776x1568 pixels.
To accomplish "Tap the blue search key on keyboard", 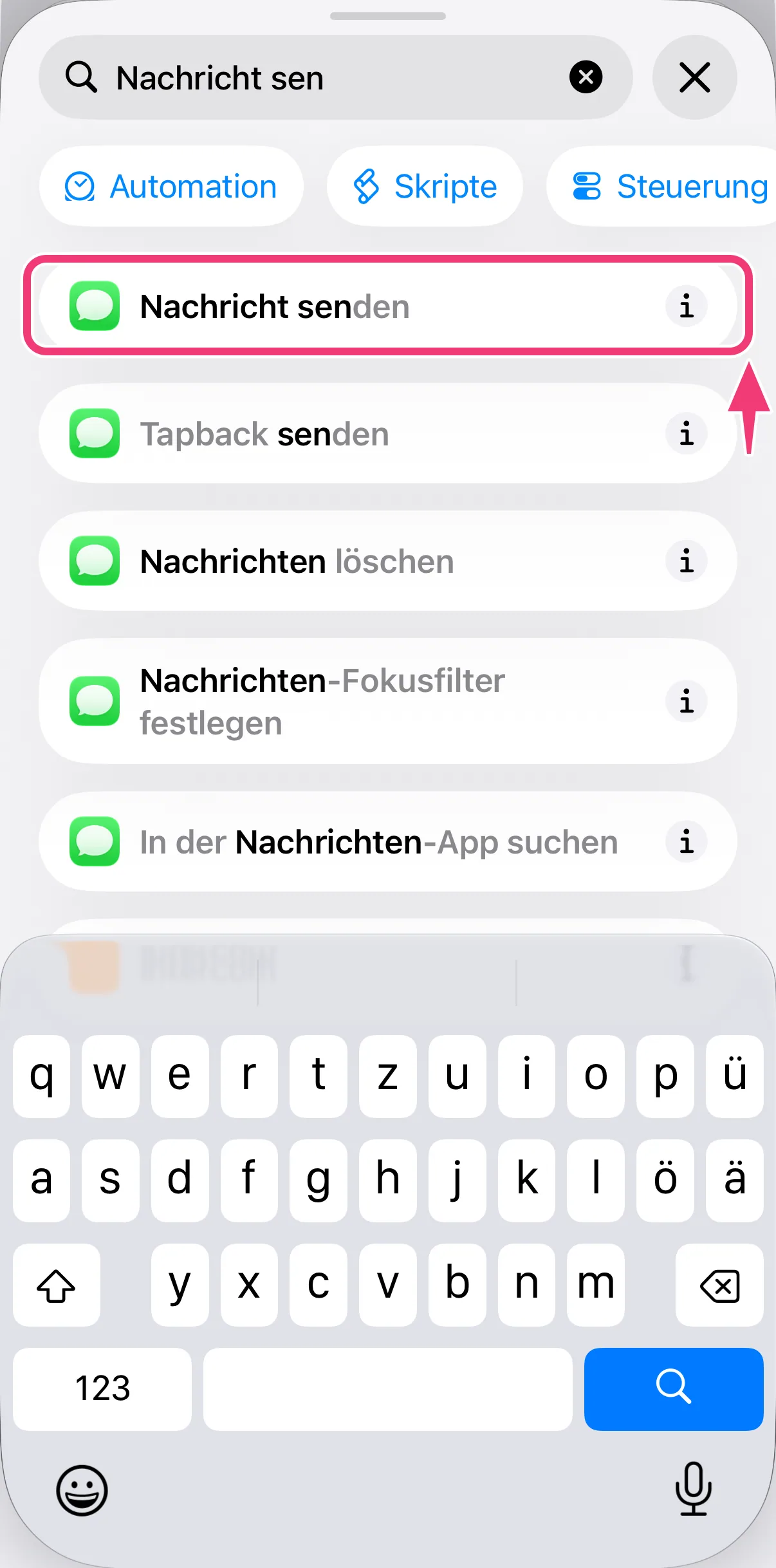I will (673, 1388).
